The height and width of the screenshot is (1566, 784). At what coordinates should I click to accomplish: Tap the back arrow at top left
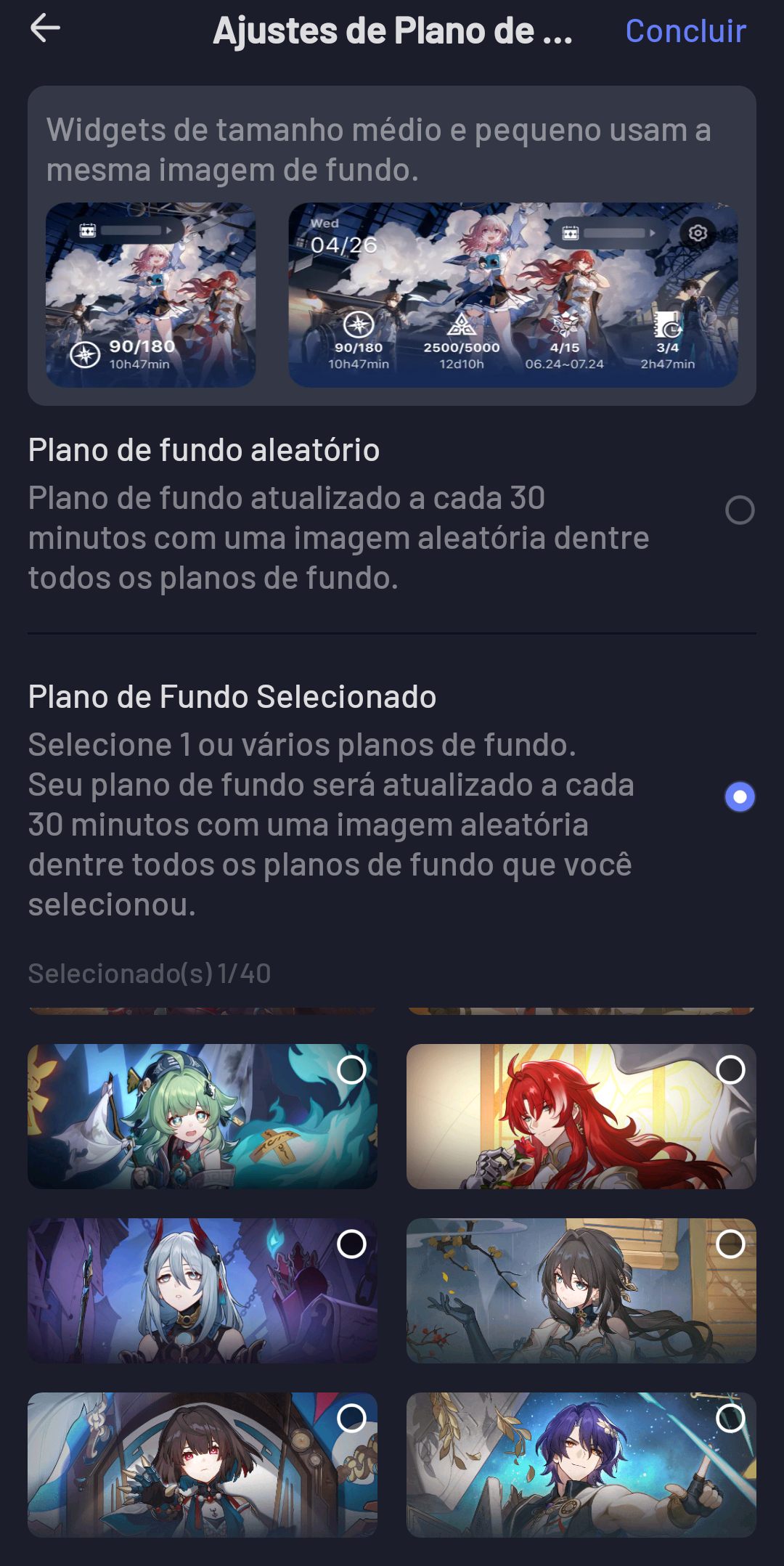[45, 30]
